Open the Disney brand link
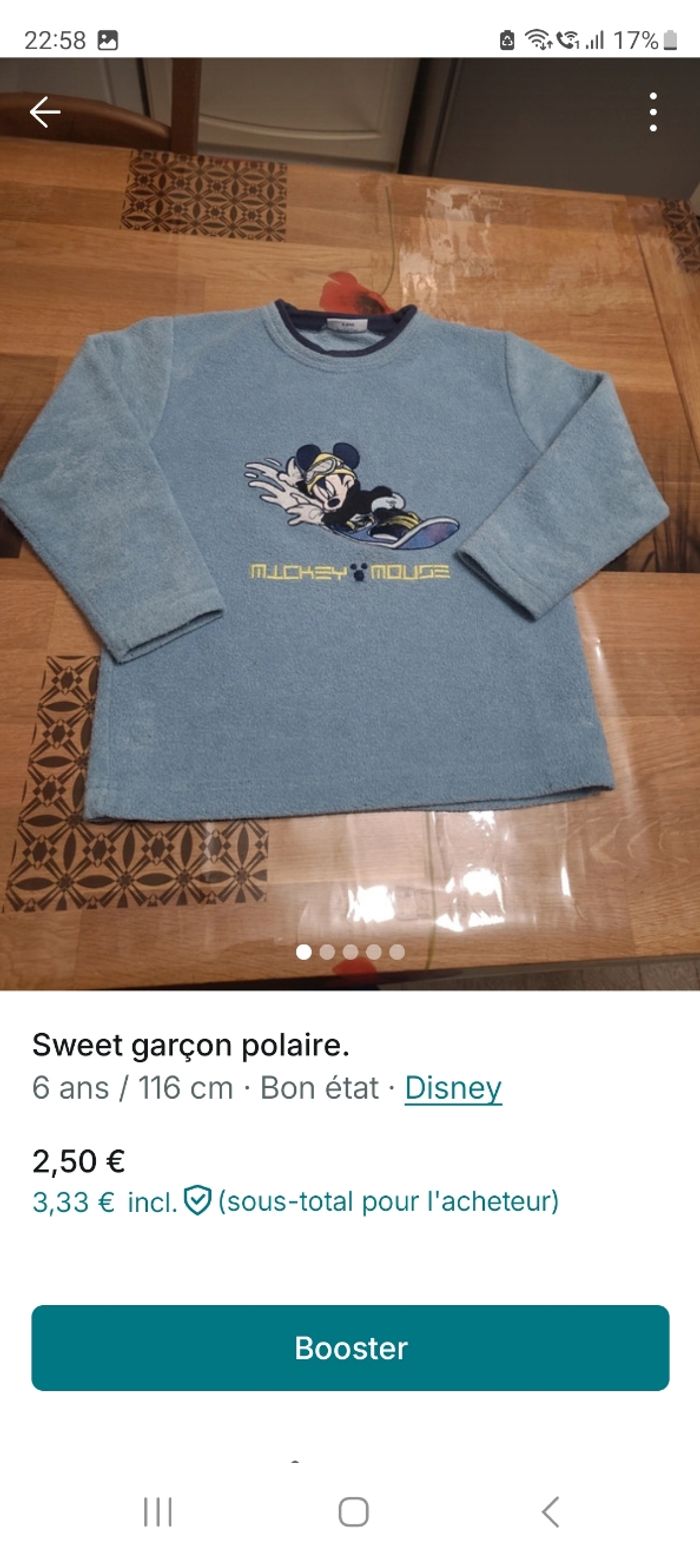Viewport: 700px width, 1556px height. click(x=453, y=1088)
